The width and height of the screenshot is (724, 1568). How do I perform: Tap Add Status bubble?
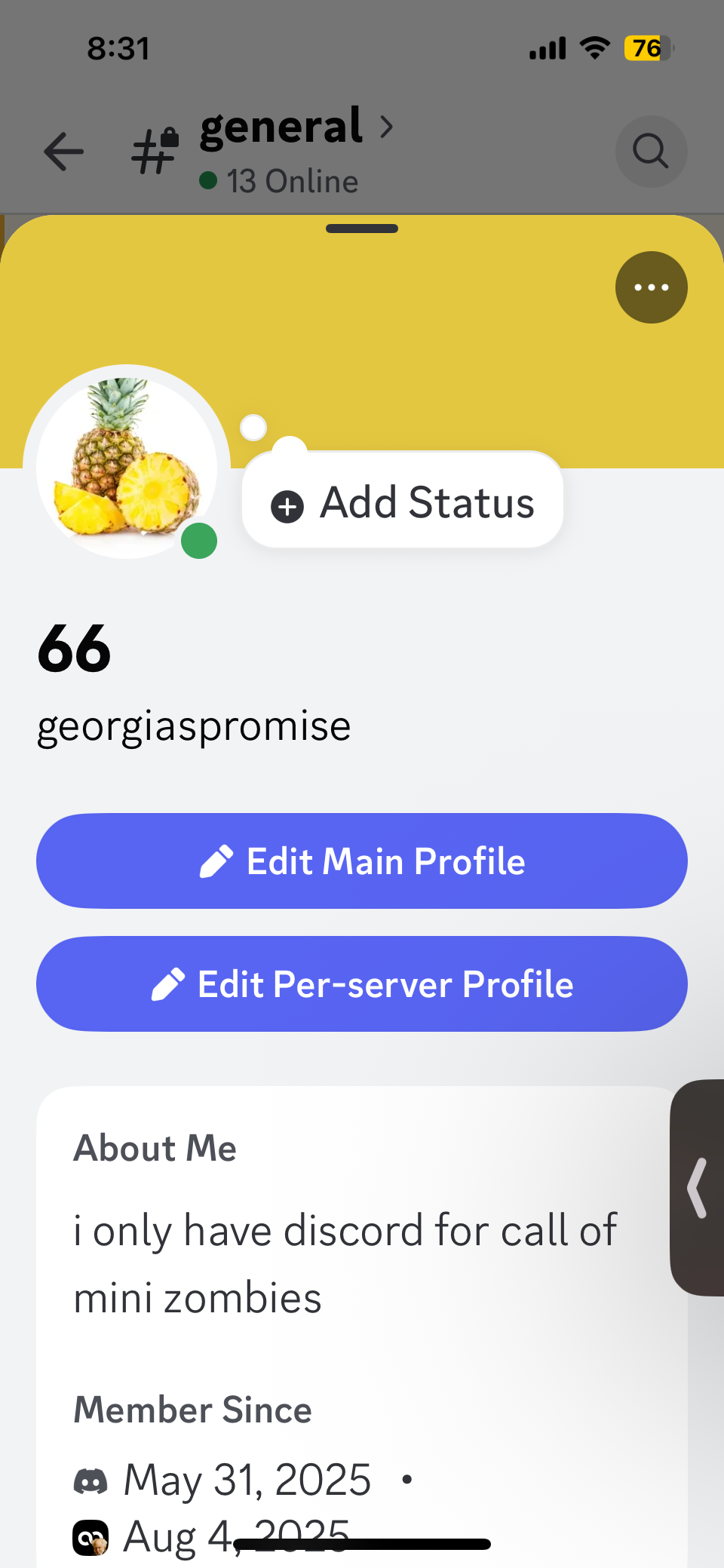point(403,502)
